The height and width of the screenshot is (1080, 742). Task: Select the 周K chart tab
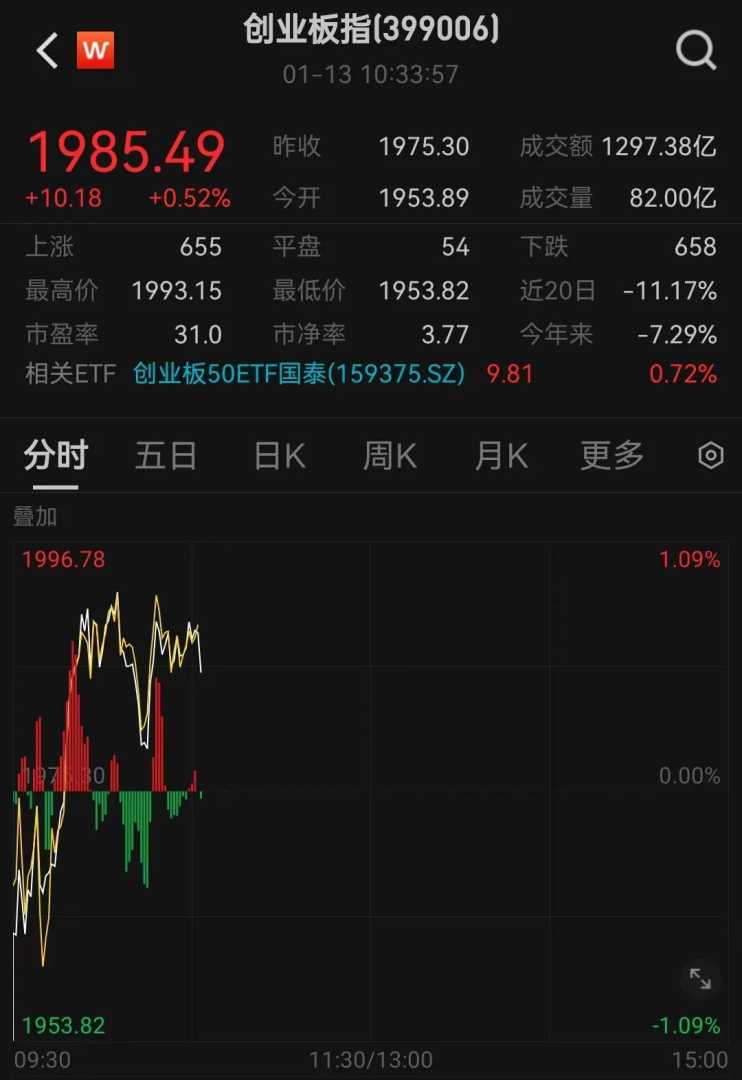pyautogui.click(x=389, y=456)
